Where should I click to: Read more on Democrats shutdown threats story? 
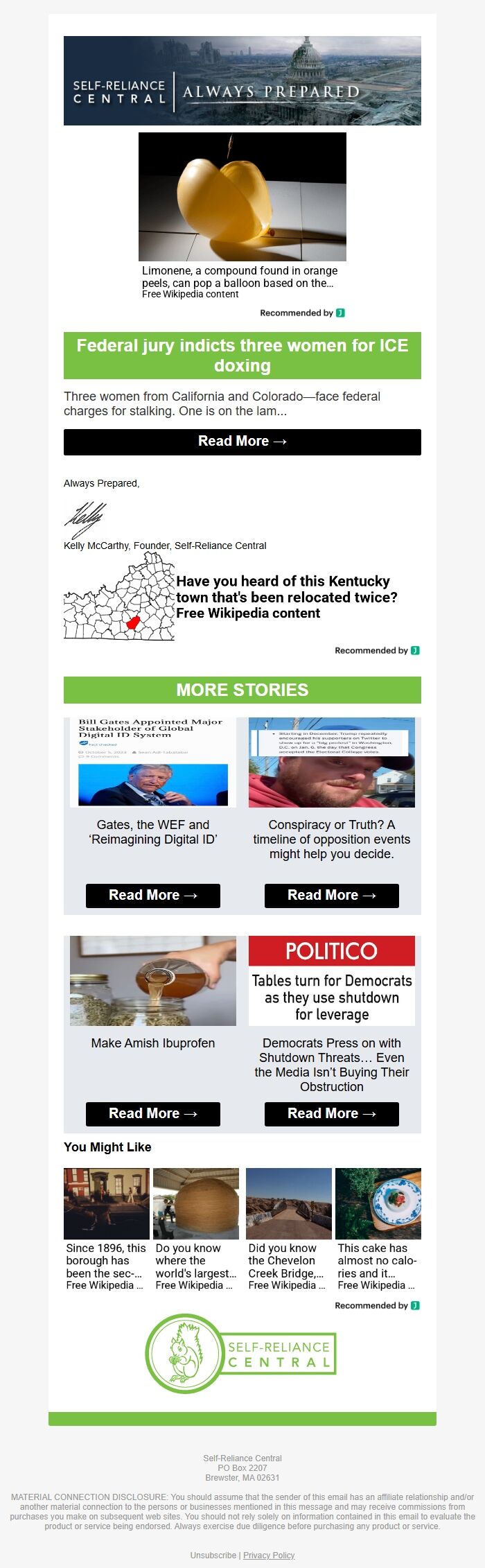pyautogui.click(x=331, y=1113)
